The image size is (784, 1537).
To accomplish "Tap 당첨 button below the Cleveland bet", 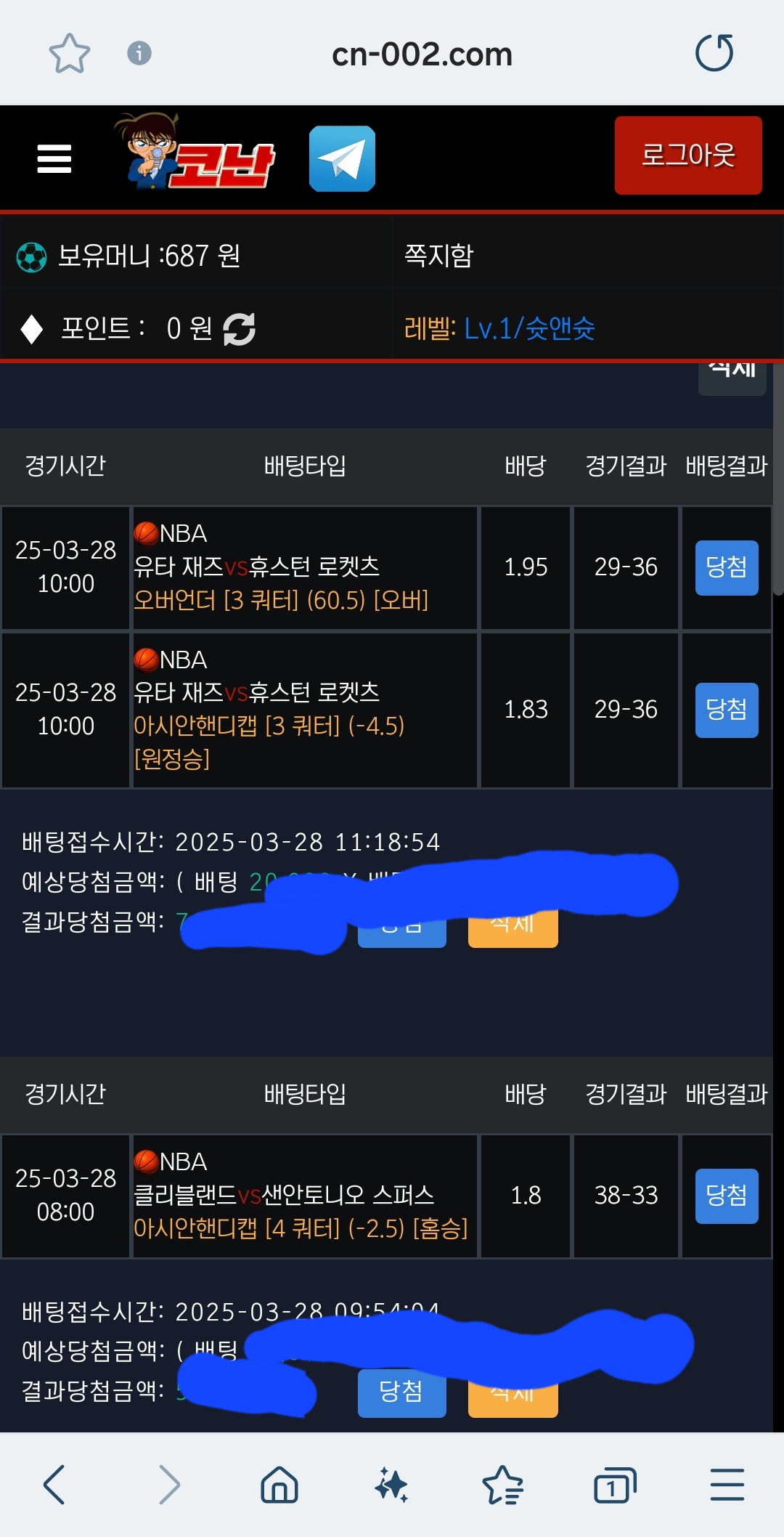I will 401,1391.
